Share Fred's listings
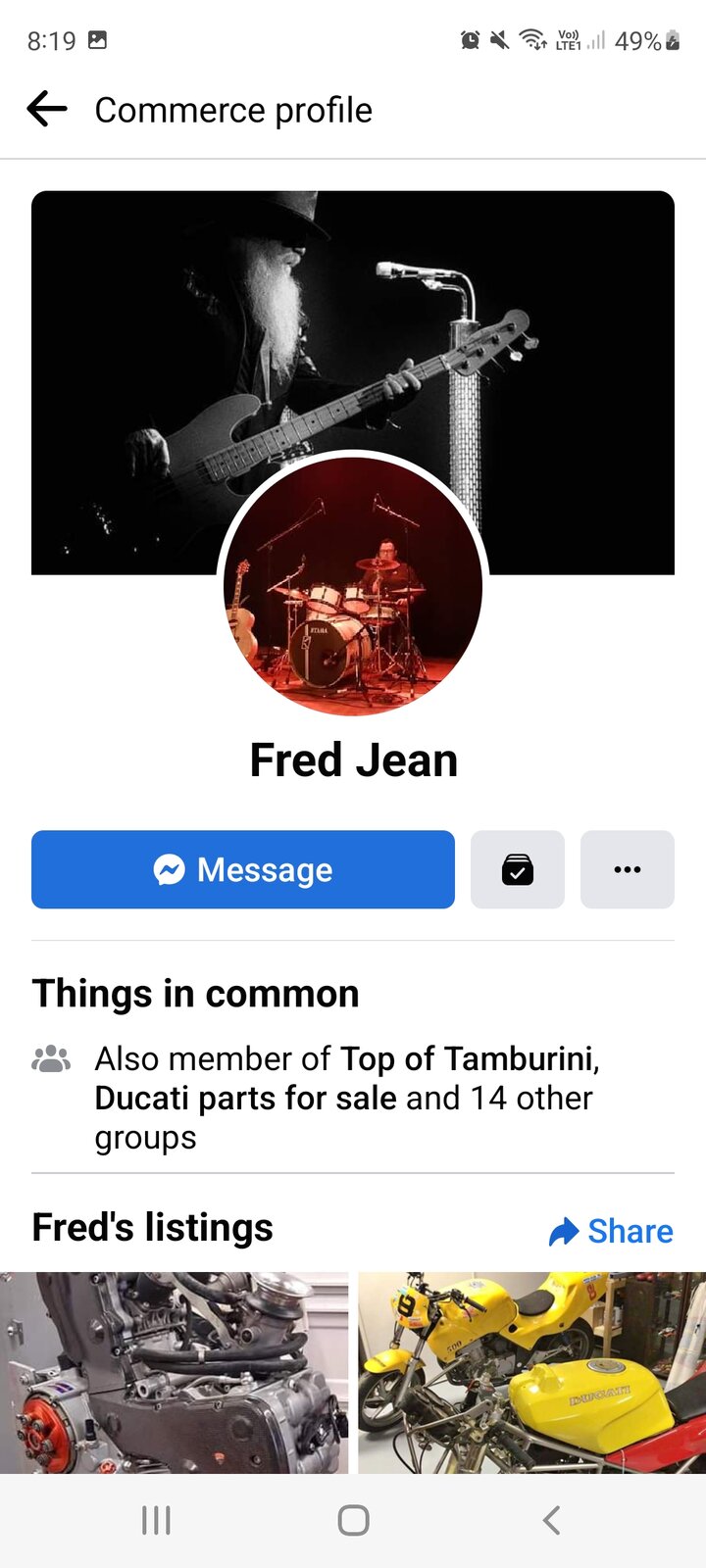706x1568 pixels. click(x=611, y=1231)
